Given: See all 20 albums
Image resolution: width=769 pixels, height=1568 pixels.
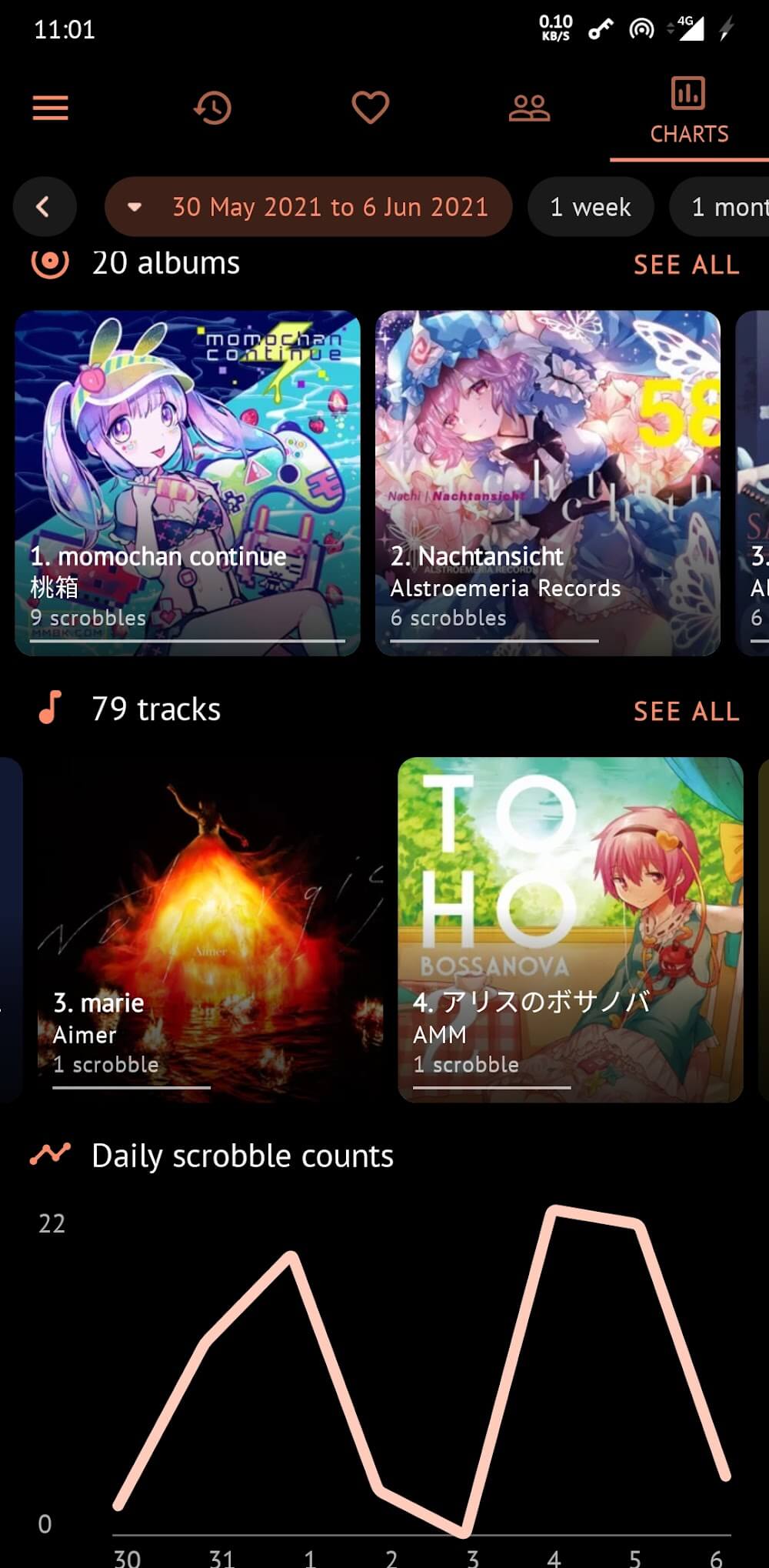Looking at the screenshot, I should [x=686, y=265].
